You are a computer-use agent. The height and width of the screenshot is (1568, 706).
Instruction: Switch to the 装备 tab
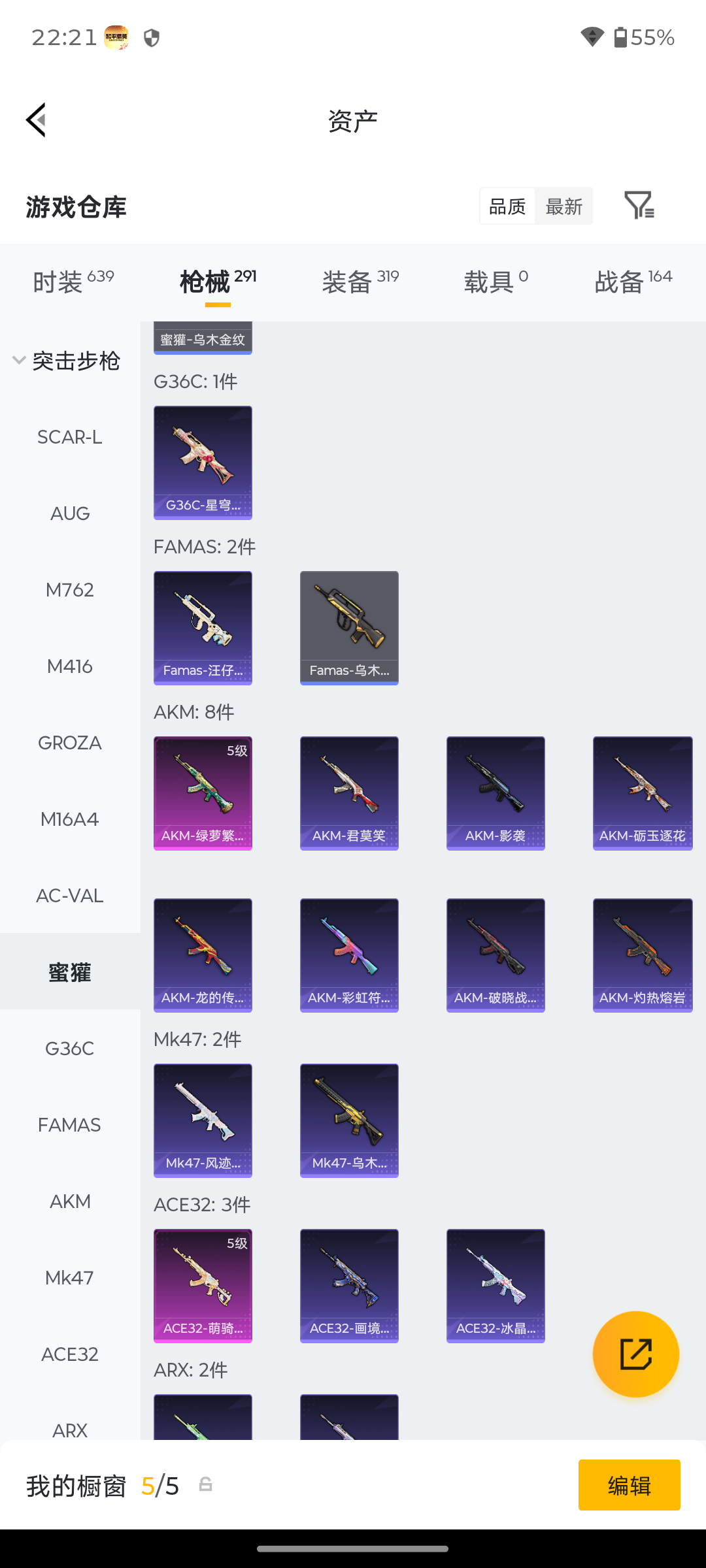360,282
